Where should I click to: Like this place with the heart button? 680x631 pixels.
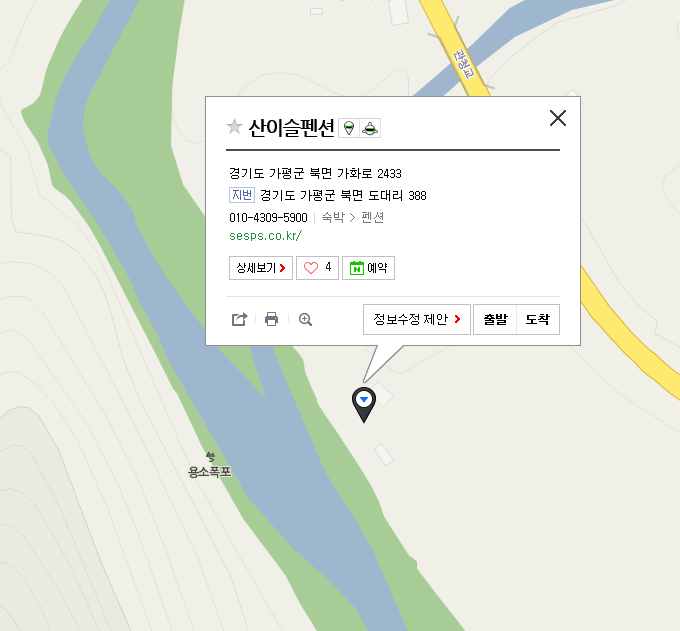tap(317, 268)
